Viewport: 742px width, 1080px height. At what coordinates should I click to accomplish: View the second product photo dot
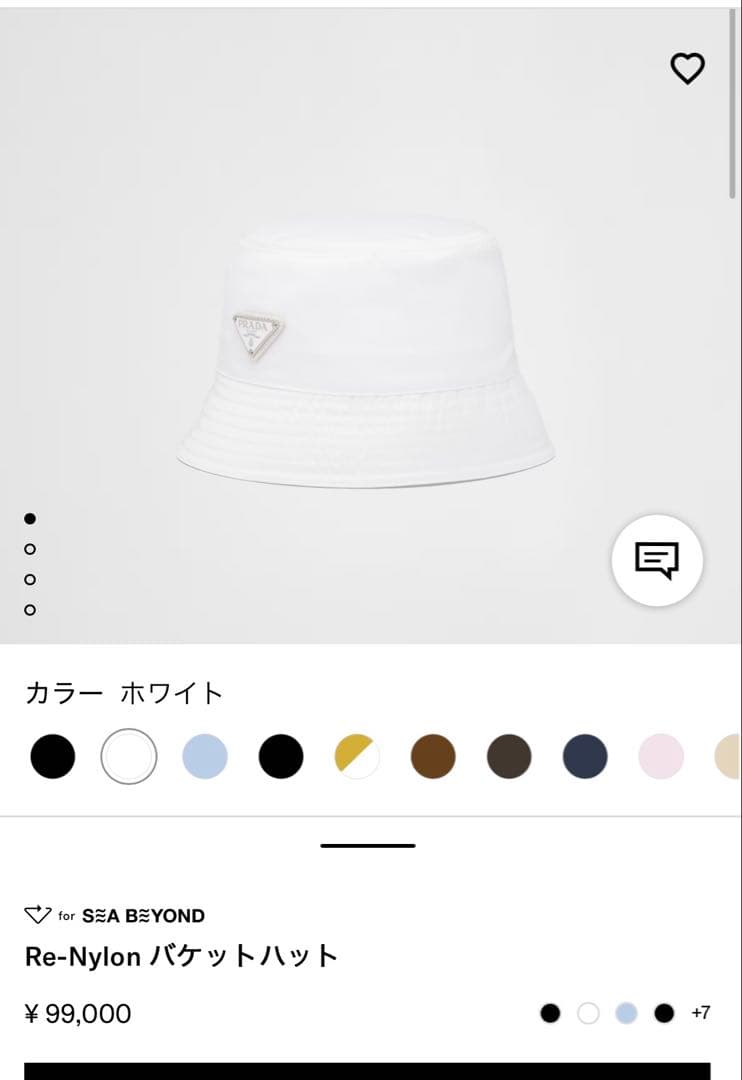point(30,548)
